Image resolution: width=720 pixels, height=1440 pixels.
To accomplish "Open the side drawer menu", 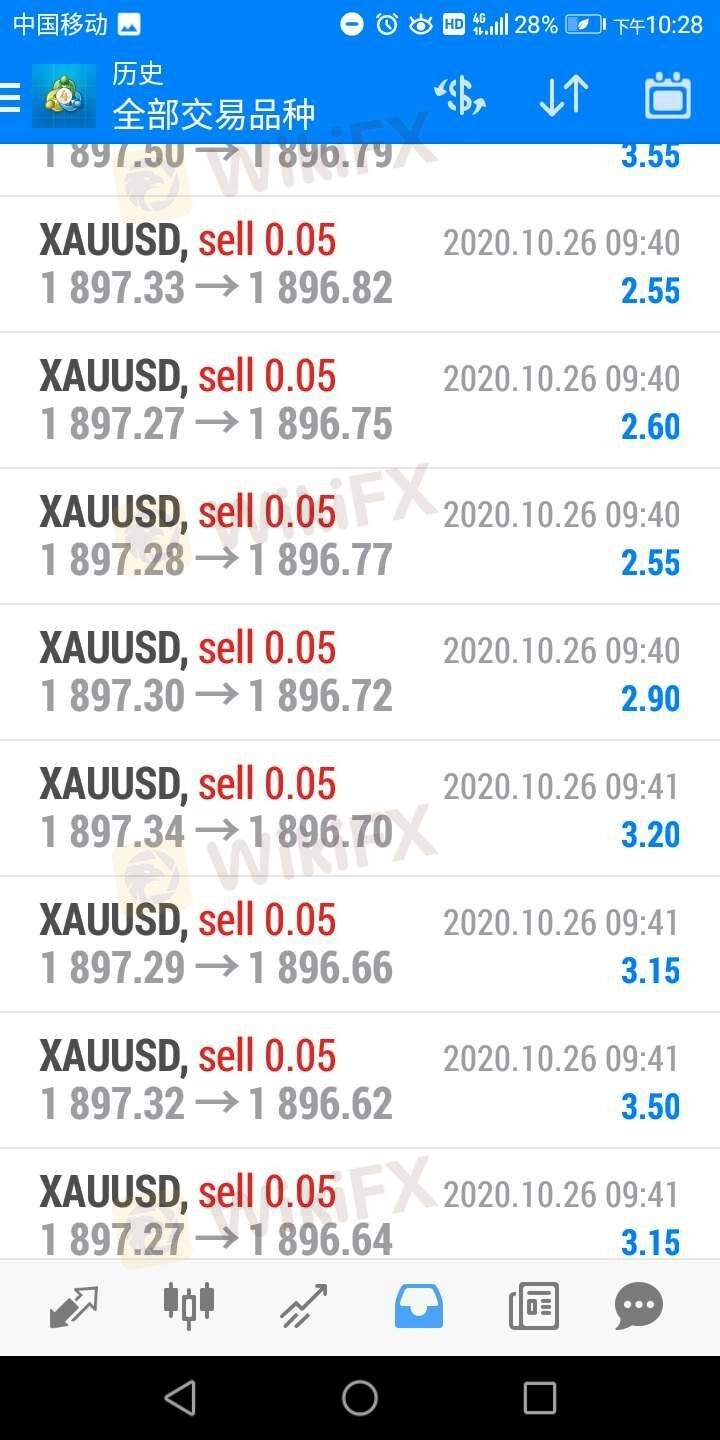I will coord(10,97).
